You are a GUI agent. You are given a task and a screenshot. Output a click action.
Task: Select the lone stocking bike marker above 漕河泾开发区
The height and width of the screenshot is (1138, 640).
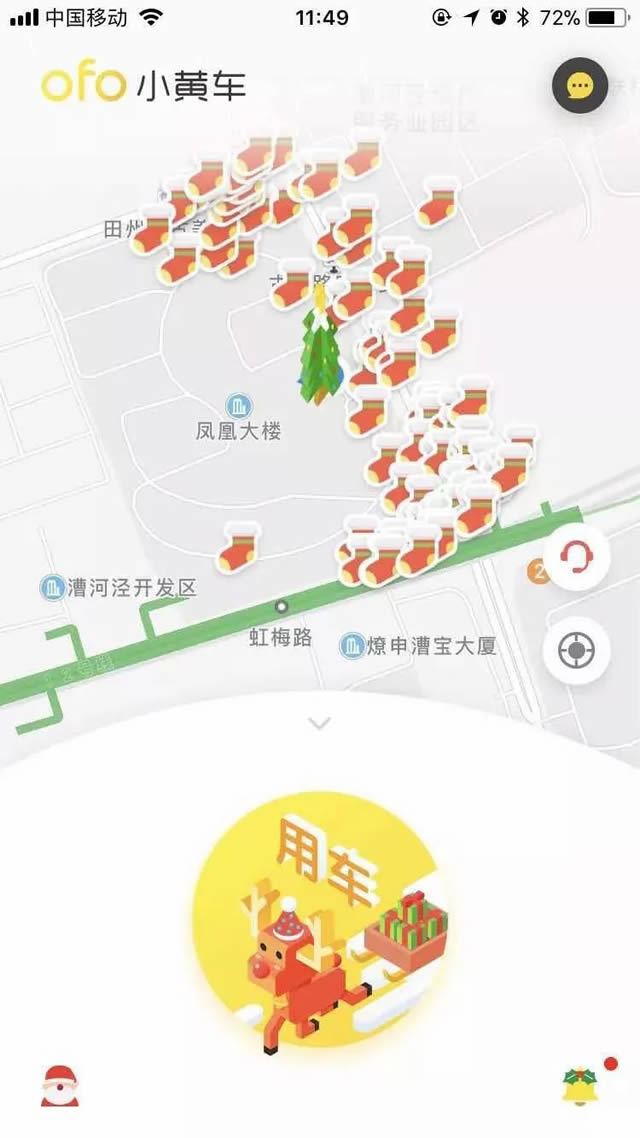point(238,549)
